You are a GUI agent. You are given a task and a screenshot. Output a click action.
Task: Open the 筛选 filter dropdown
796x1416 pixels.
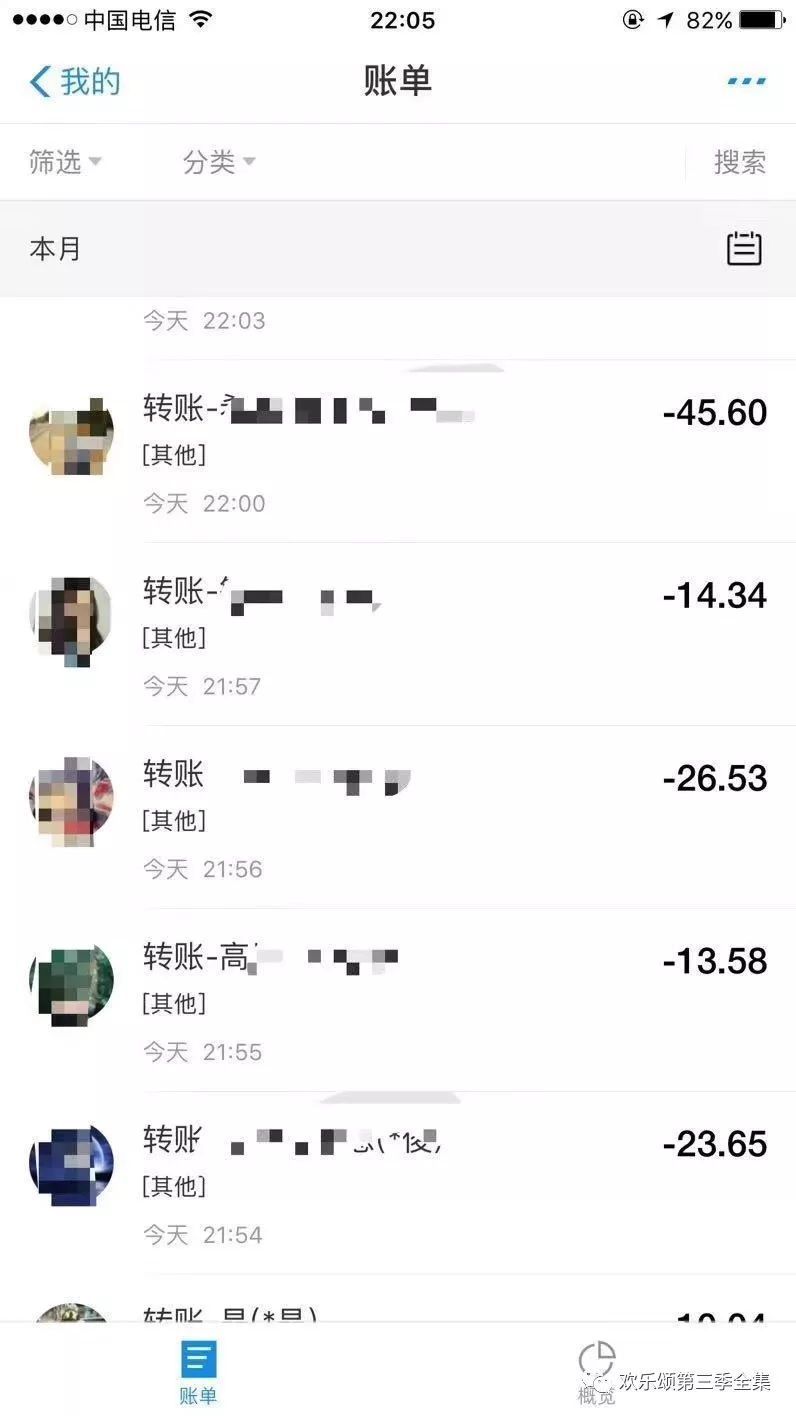[63, 162]
